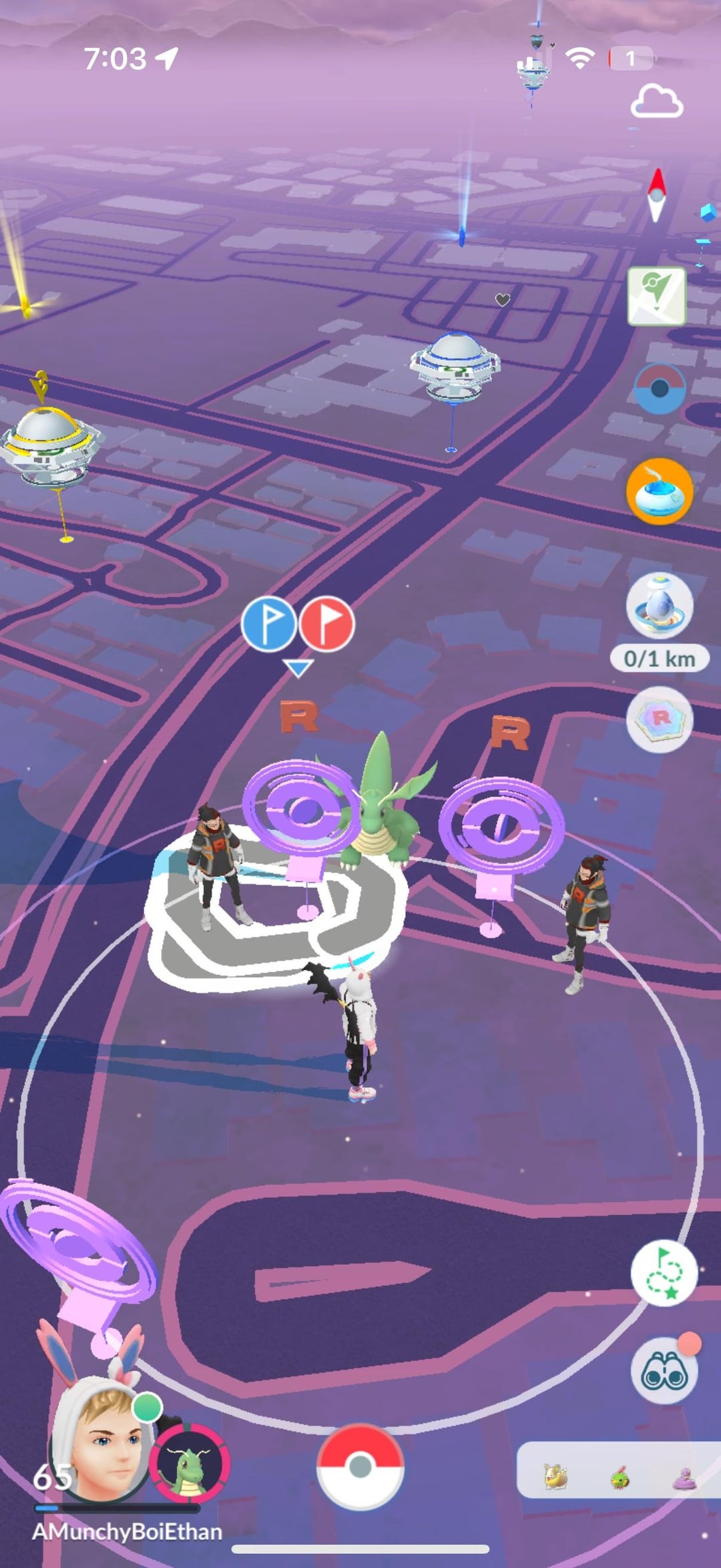Open the weather cloud icon
721x1568 pixels.
coord(656,102)
